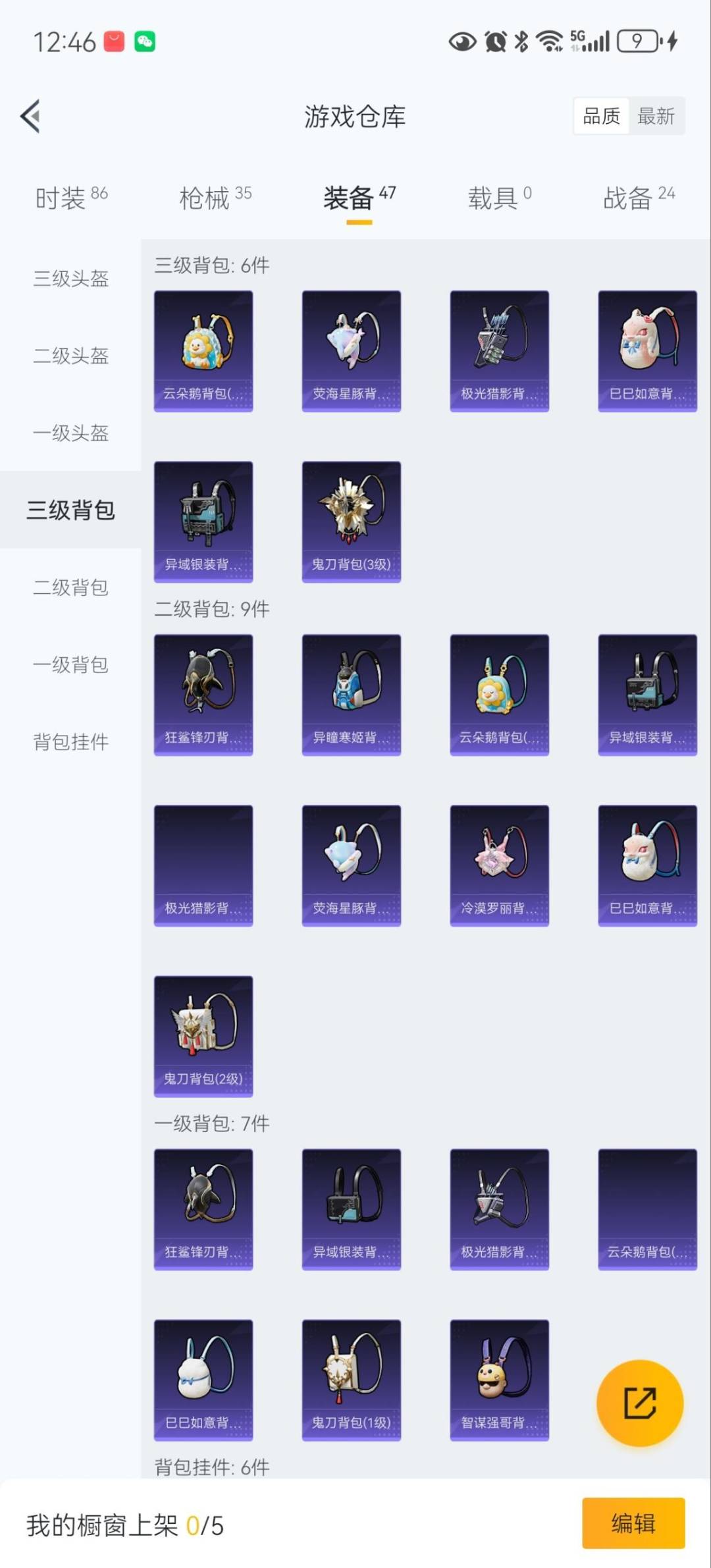Image resolution: width=711 pixels, height=1568 pixels.
Task: Open the 载具 tab
Action: [498, 198]
